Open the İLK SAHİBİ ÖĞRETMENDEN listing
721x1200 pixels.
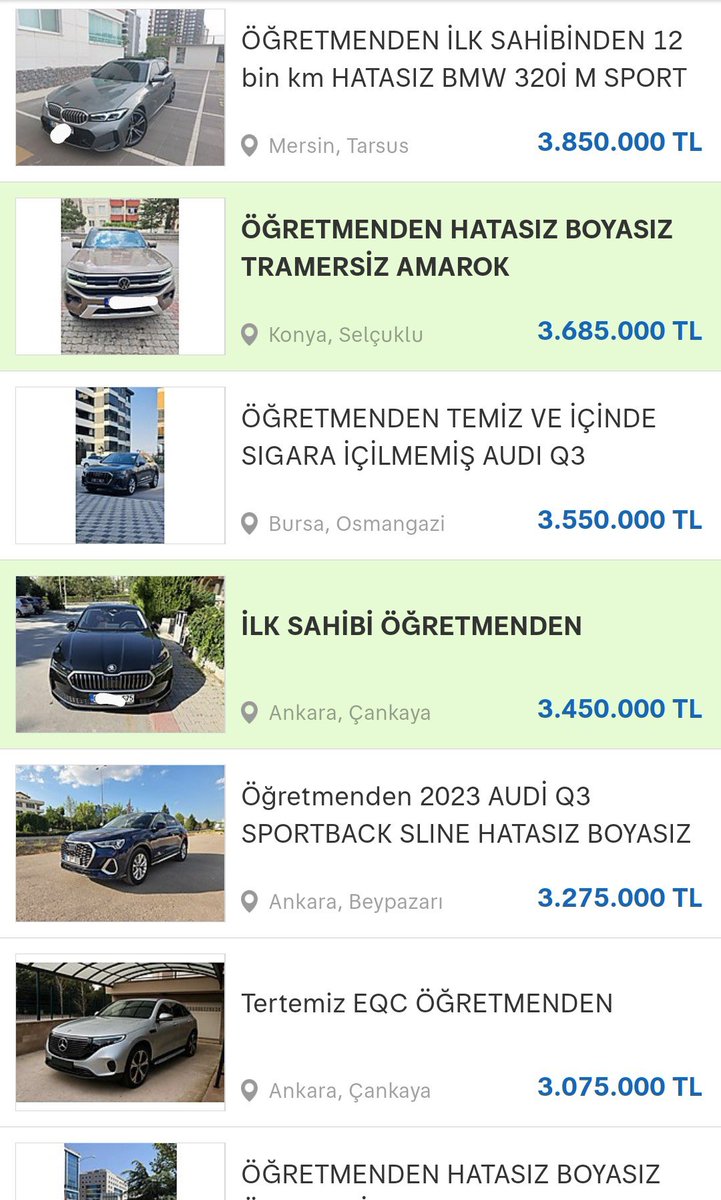coord(411,626)
